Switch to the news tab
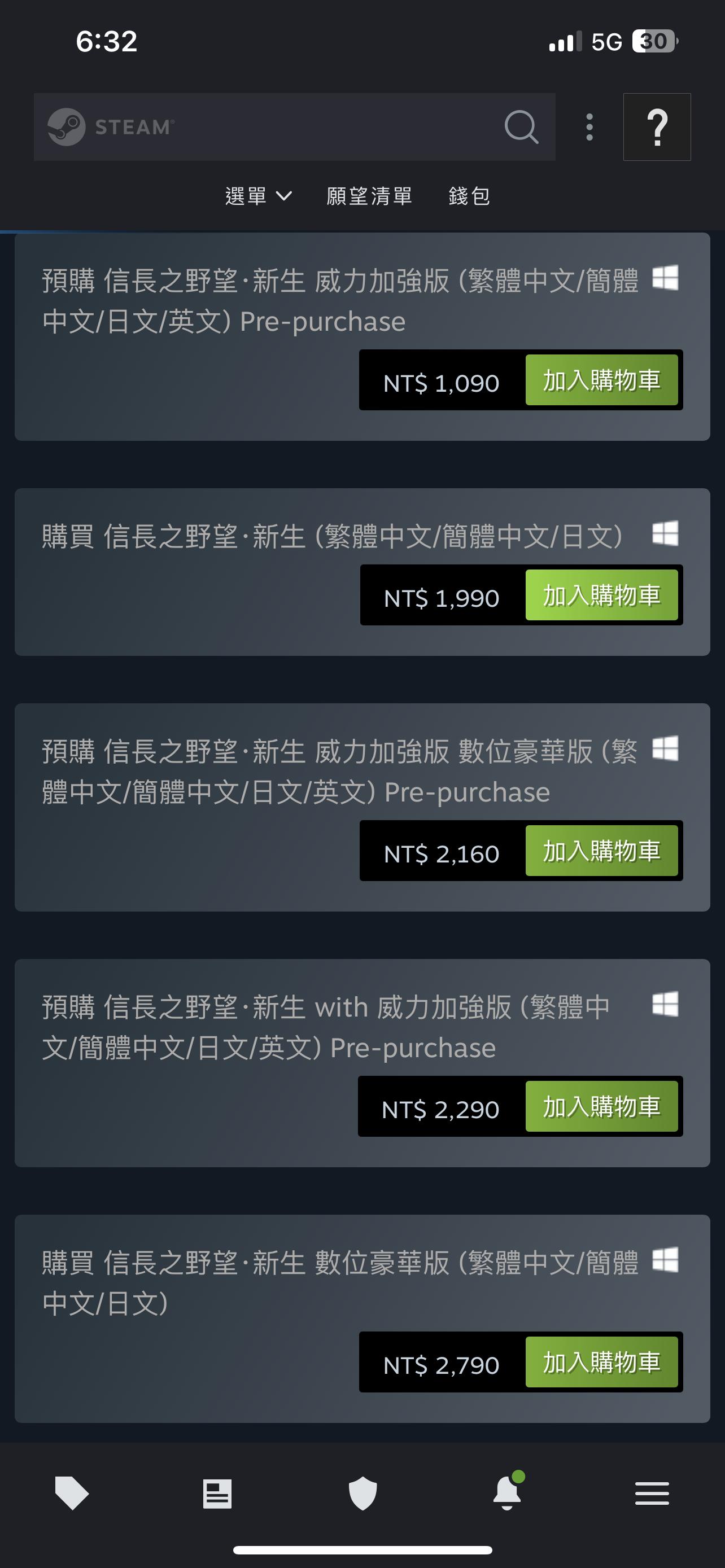Viewport: 725px width, 1568px height. [217, 1493]
